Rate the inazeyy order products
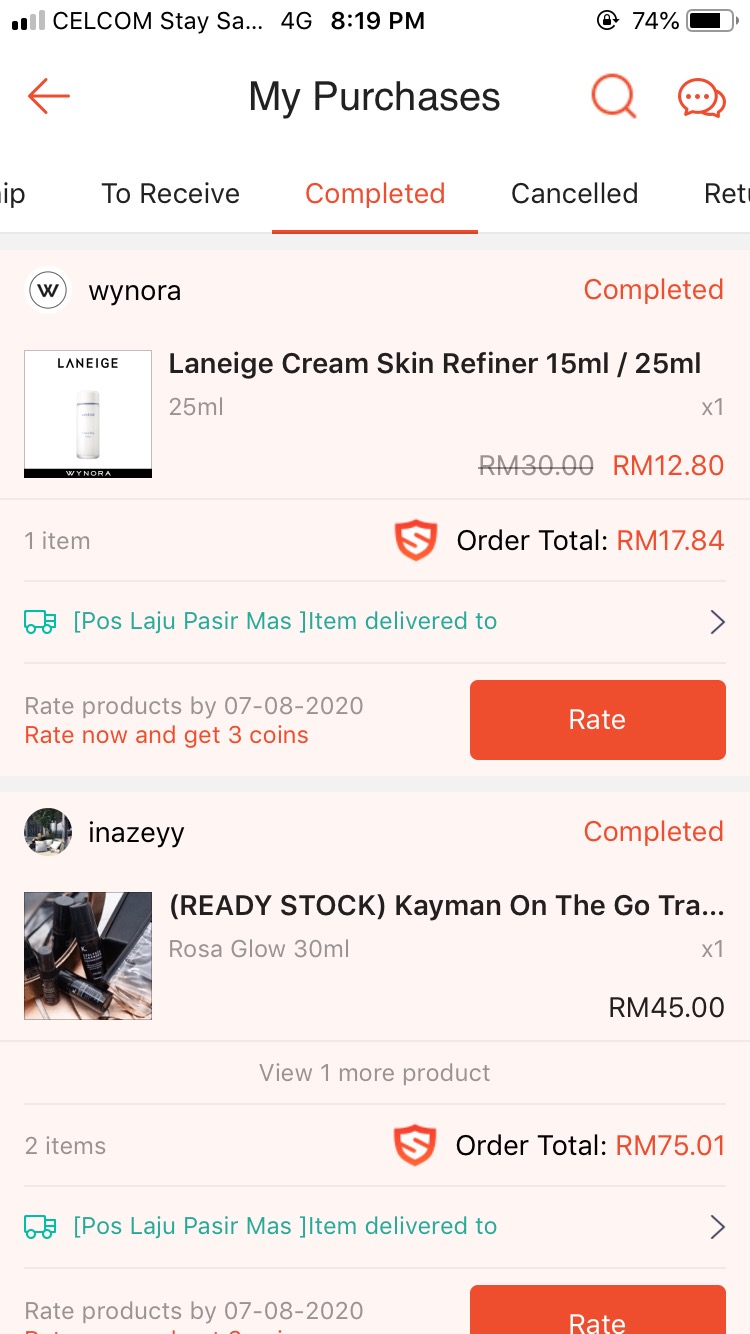 [597, 1315]
